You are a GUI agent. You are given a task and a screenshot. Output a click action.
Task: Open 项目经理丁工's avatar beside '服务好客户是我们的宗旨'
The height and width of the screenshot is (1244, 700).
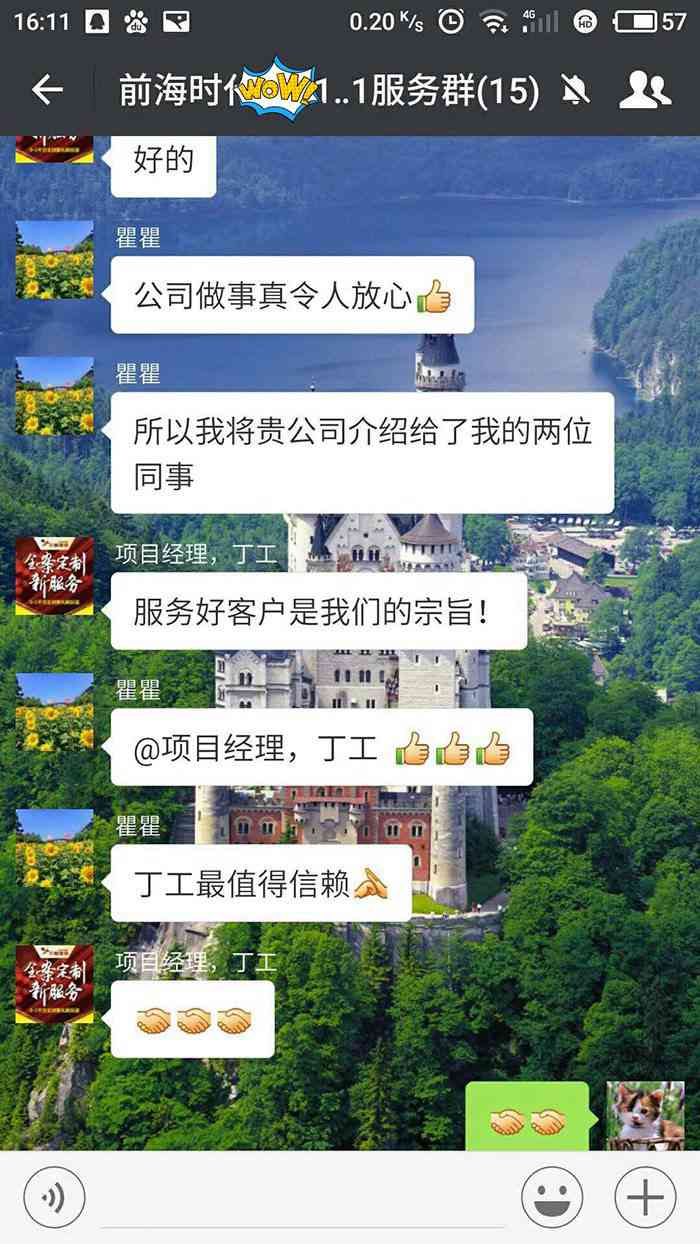(54, 576)
